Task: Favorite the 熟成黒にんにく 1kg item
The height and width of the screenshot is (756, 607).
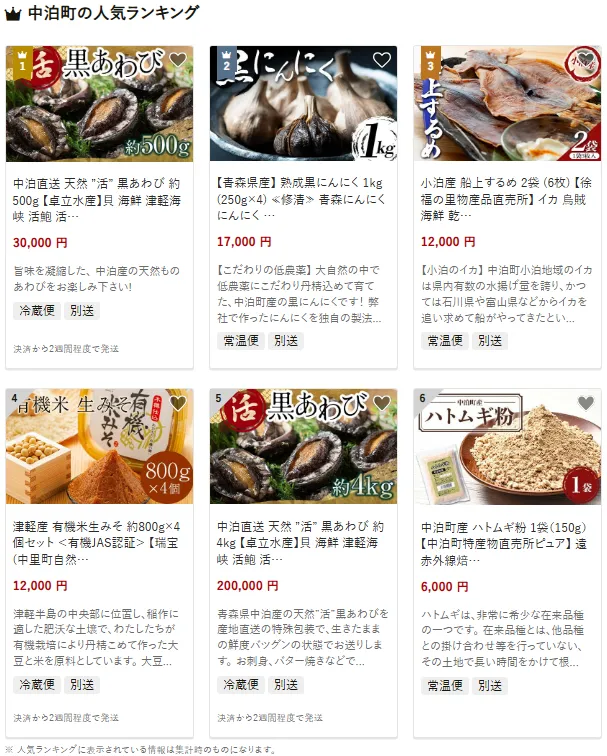Action: 381,60
